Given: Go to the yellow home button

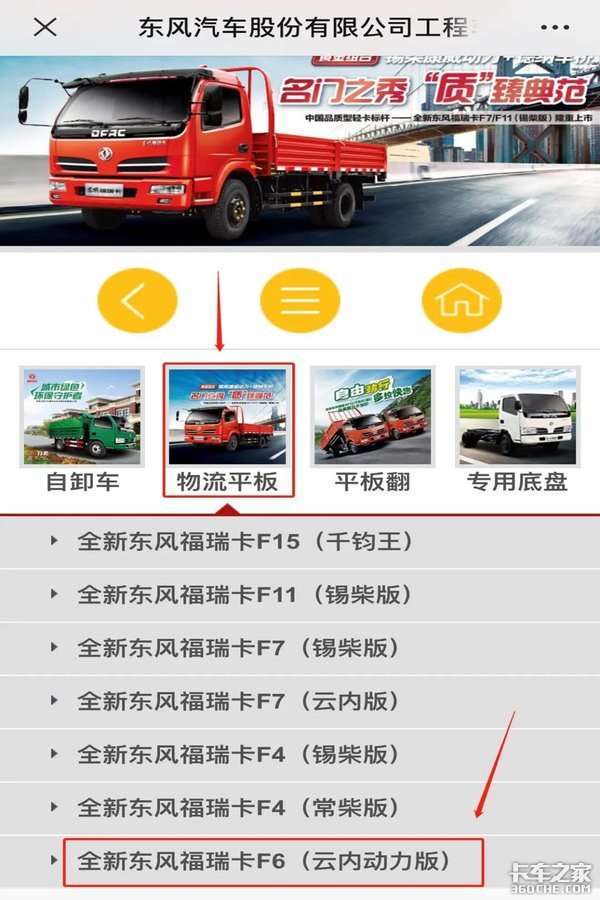Looking at the screenshot, I should click(462, 300).
